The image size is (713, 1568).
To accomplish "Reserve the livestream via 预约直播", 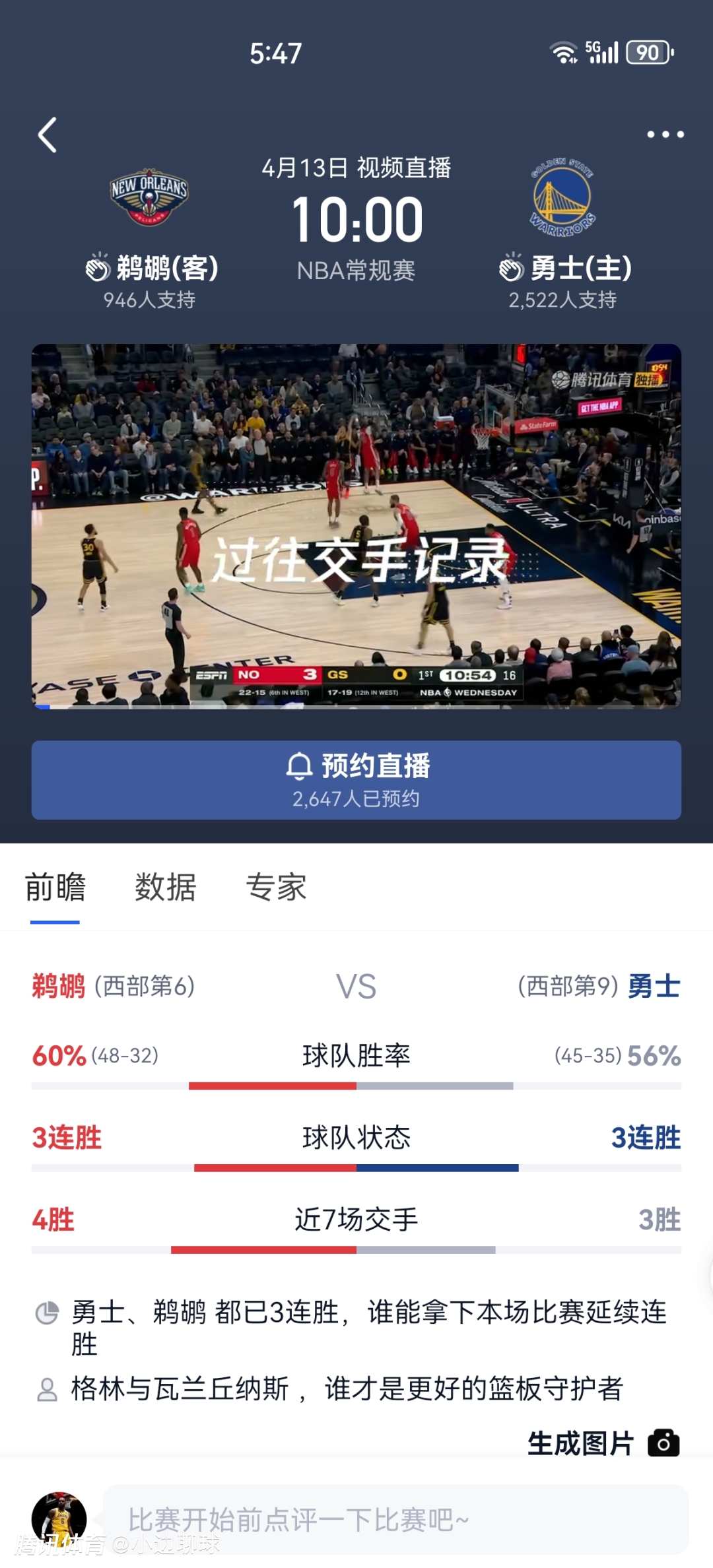I will tap(356, 780).
